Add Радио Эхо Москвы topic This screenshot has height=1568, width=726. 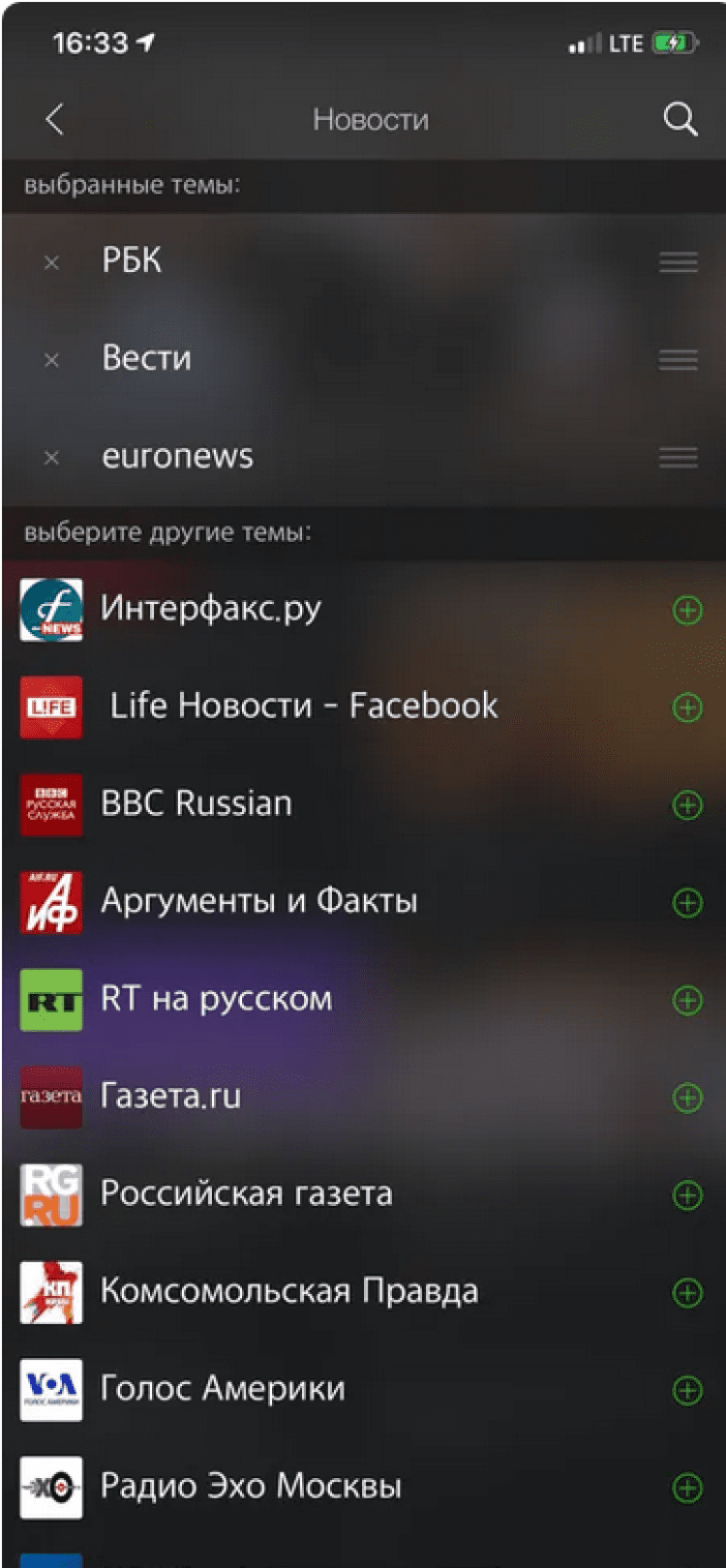pyautogui.click(x=687, y=1488)
